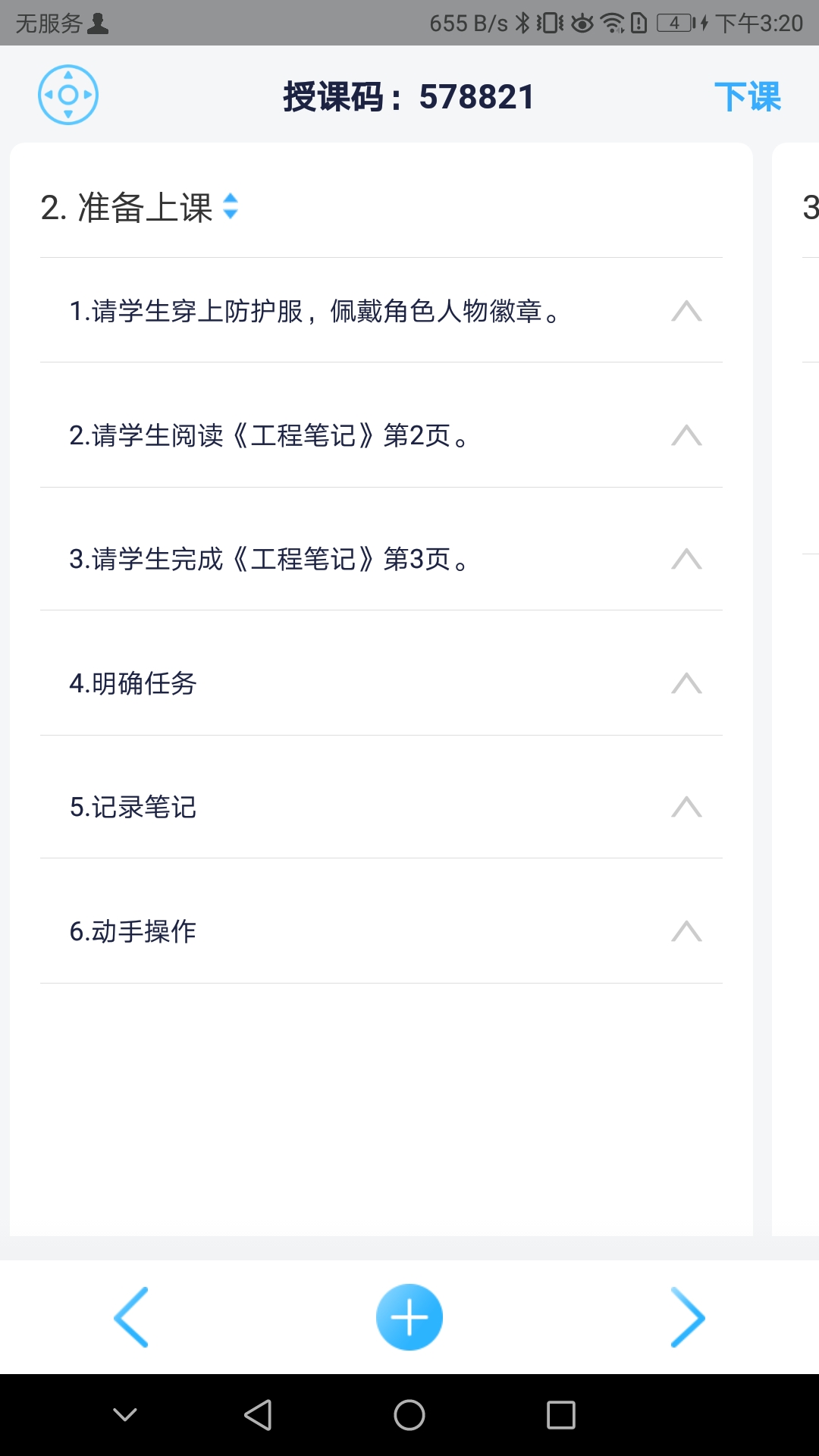Go to the next section with right arrow
The height and width of the screenshot is (1456, 819).
click(688, 1317)
